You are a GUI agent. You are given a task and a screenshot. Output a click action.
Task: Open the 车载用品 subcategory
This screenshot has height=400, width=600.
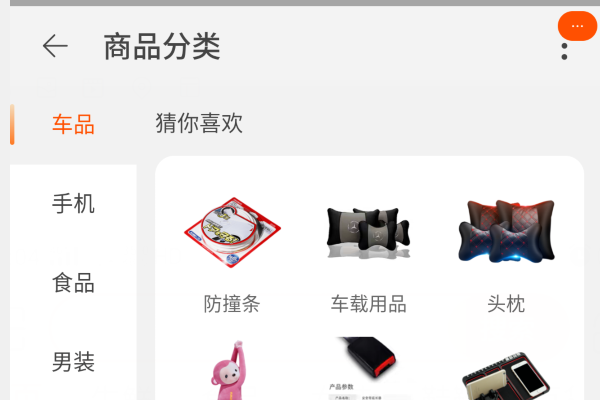tap(369, 253)
